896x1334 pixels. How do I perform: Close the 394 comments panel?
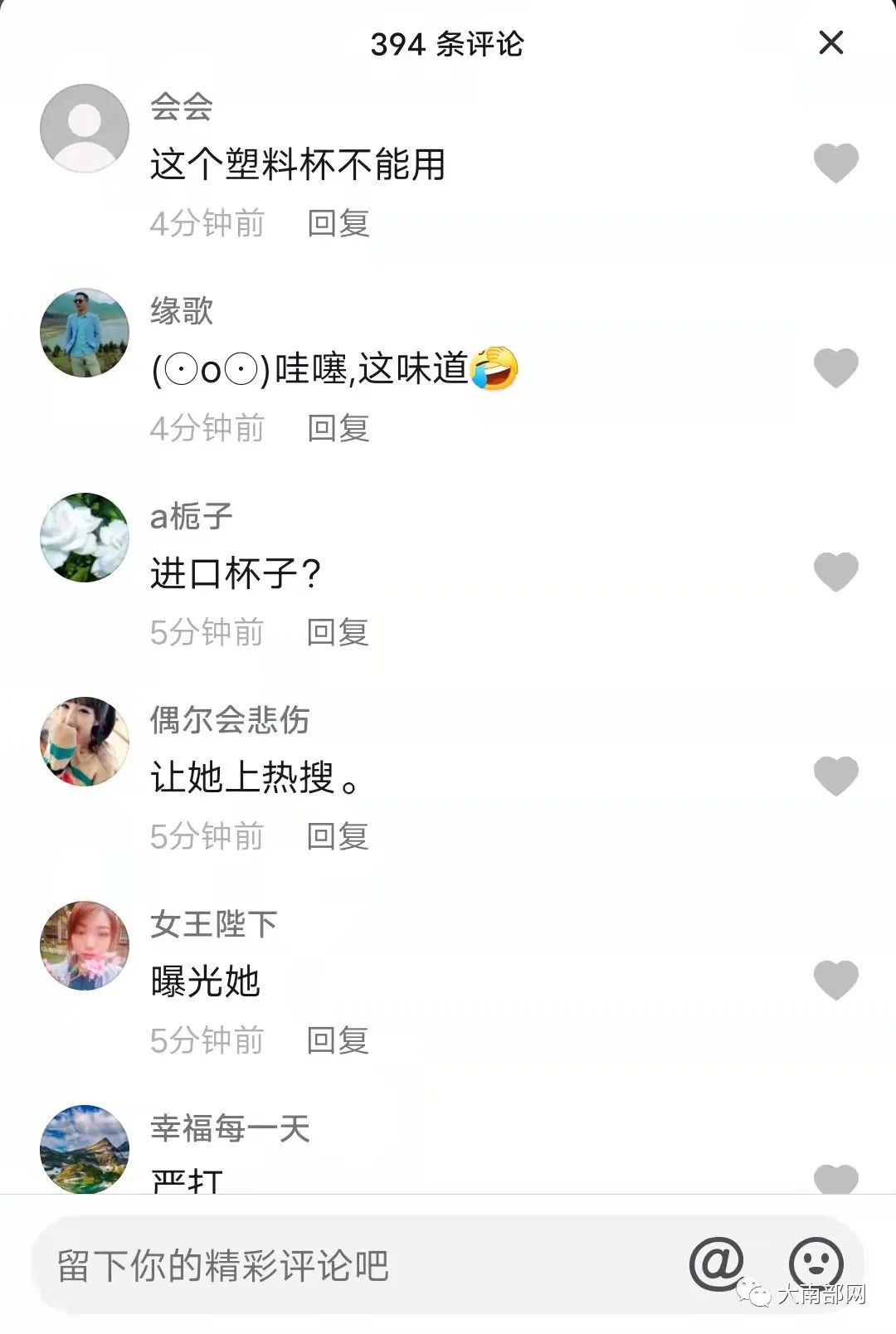(830, 42)
